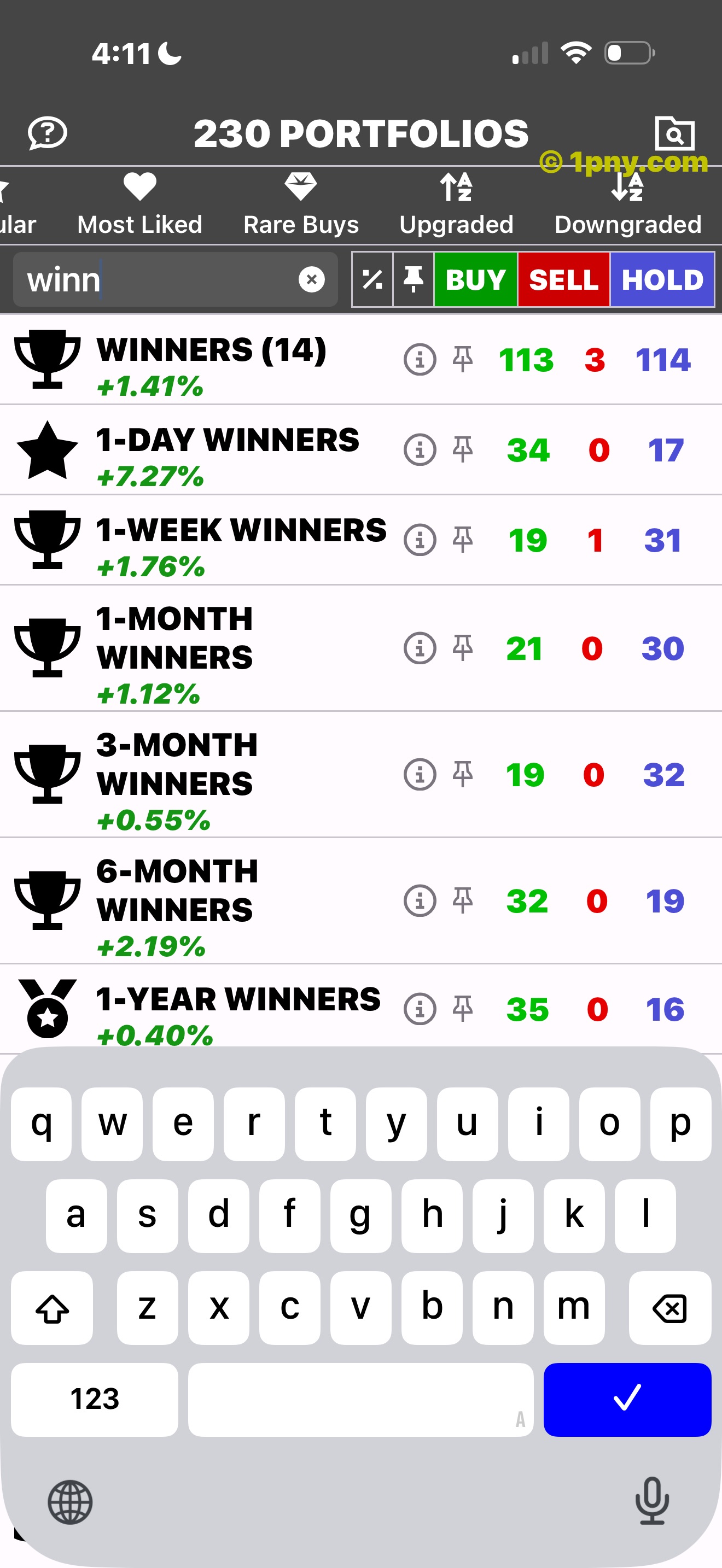Viewport: 722px width, 1568px height.
Task: Sort by the HOLD column
Action: 662,279
